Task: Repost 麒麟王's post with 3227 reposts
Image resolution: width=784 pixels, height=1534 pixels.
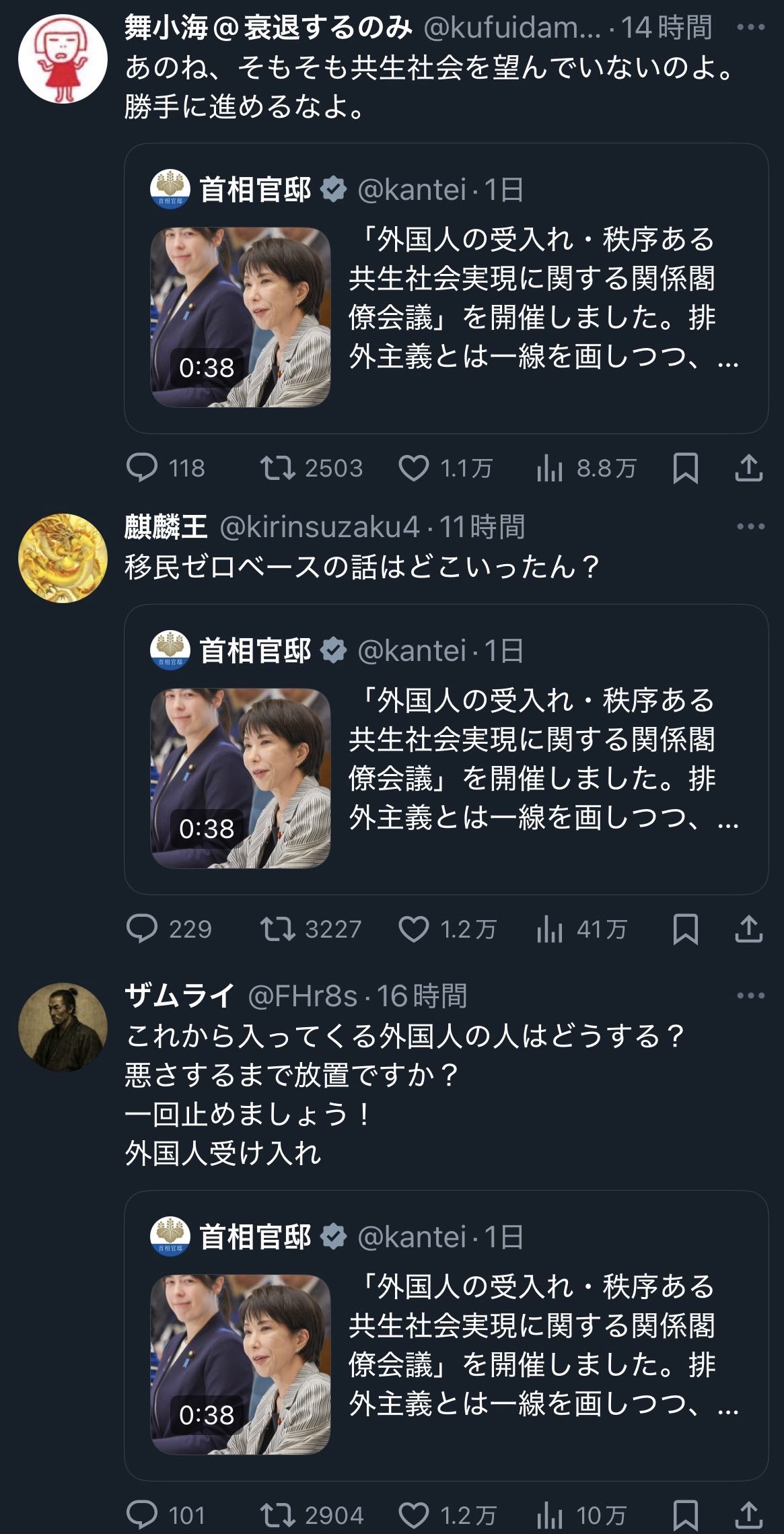Action: pyautogui.click(x=278, y=929)
